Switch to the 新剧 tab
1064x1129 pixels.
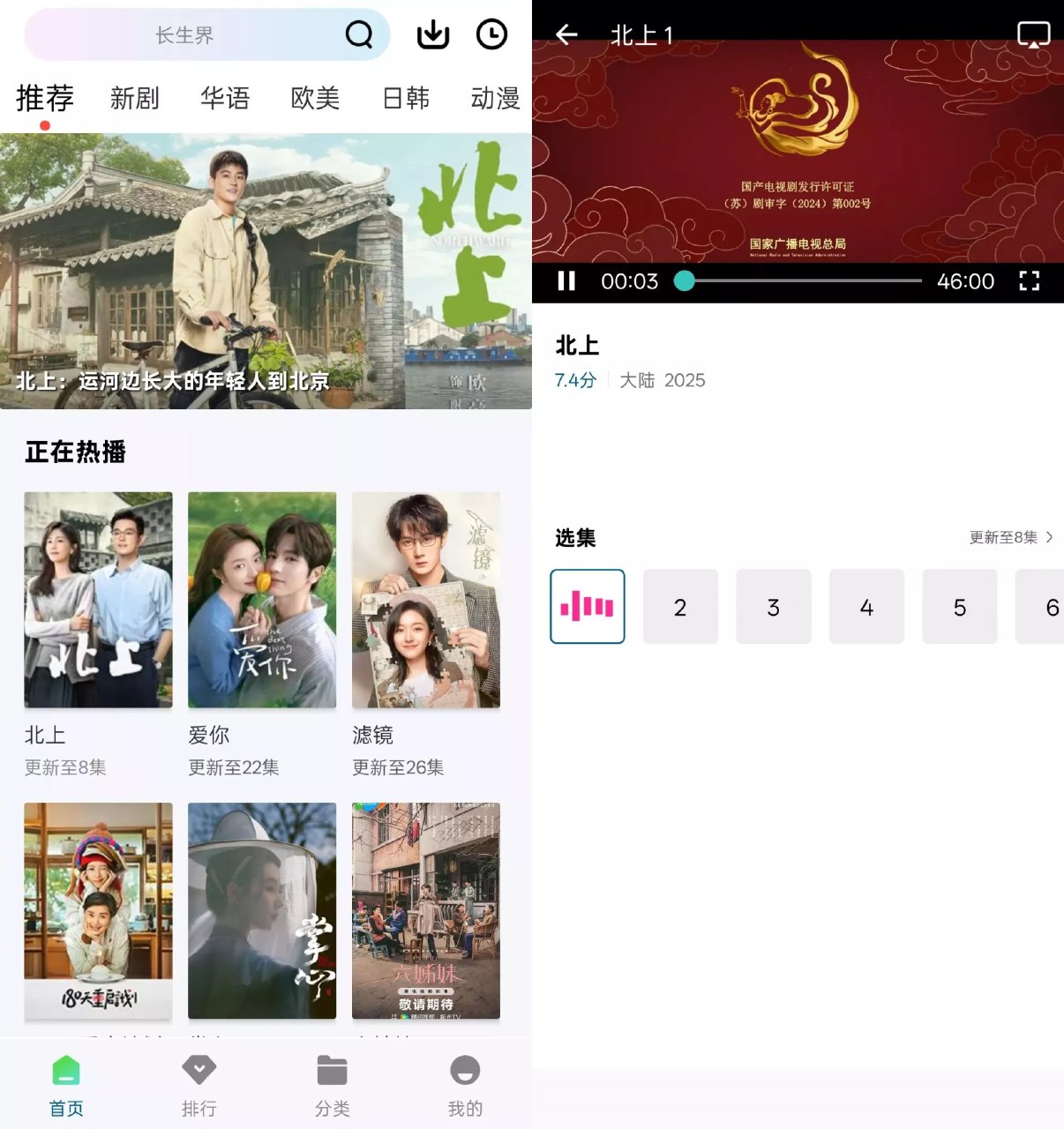point(134,98)
